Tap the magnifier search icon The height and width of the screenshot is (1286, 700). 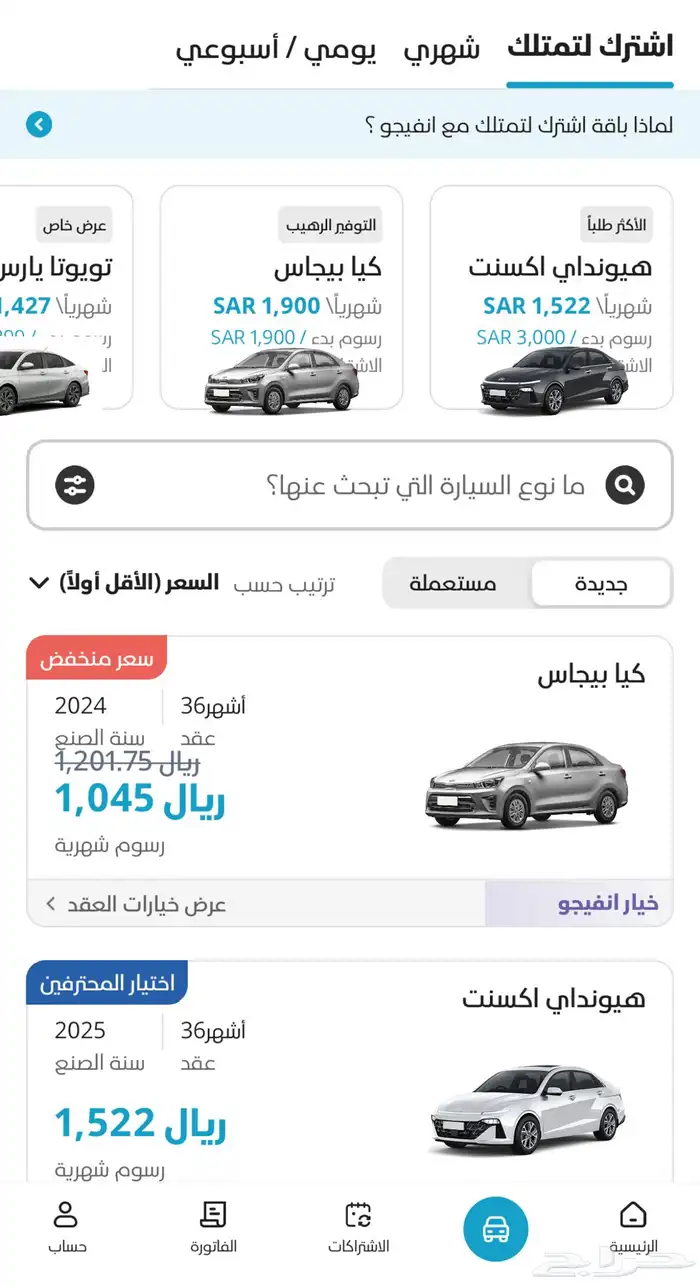[x=625, y=486]
